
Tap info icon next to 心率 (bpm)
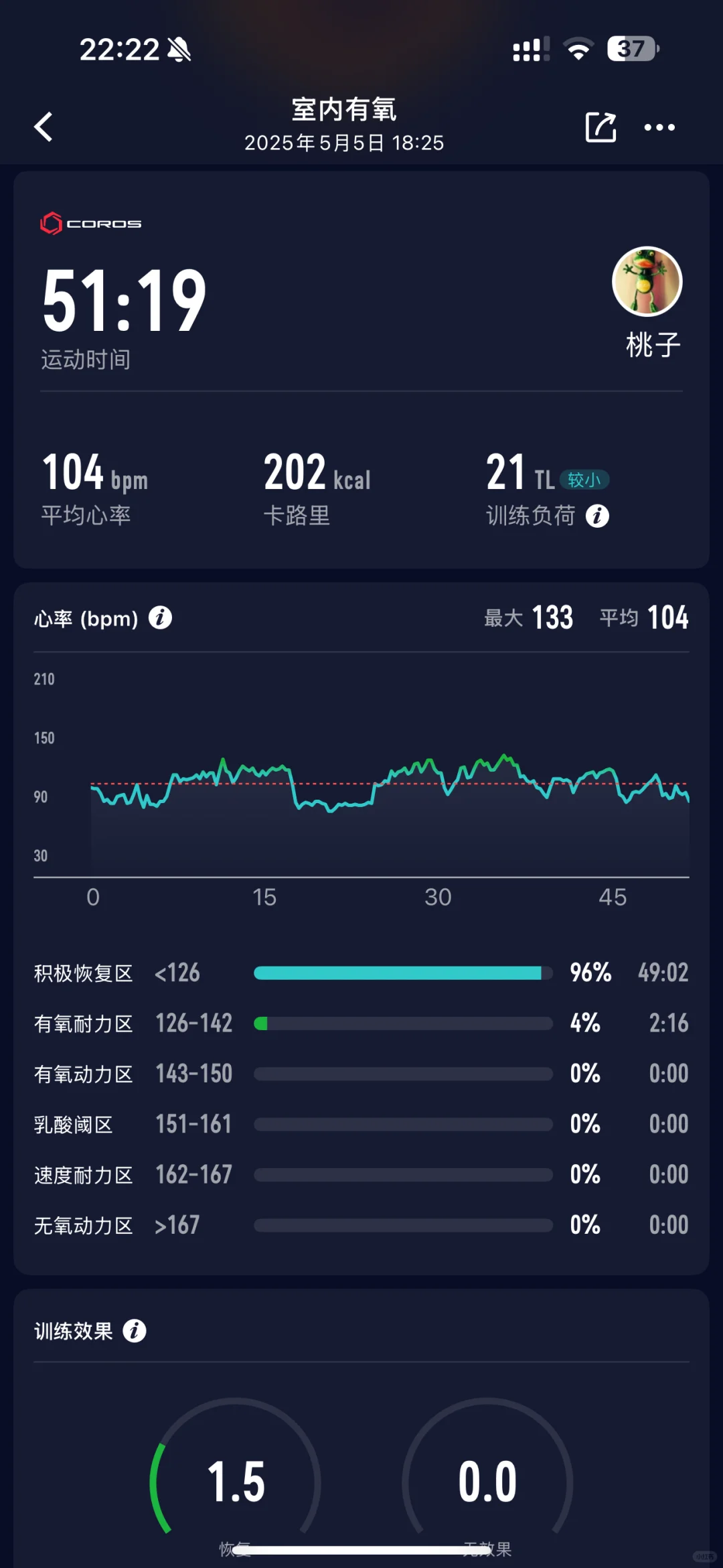(160, 618)
